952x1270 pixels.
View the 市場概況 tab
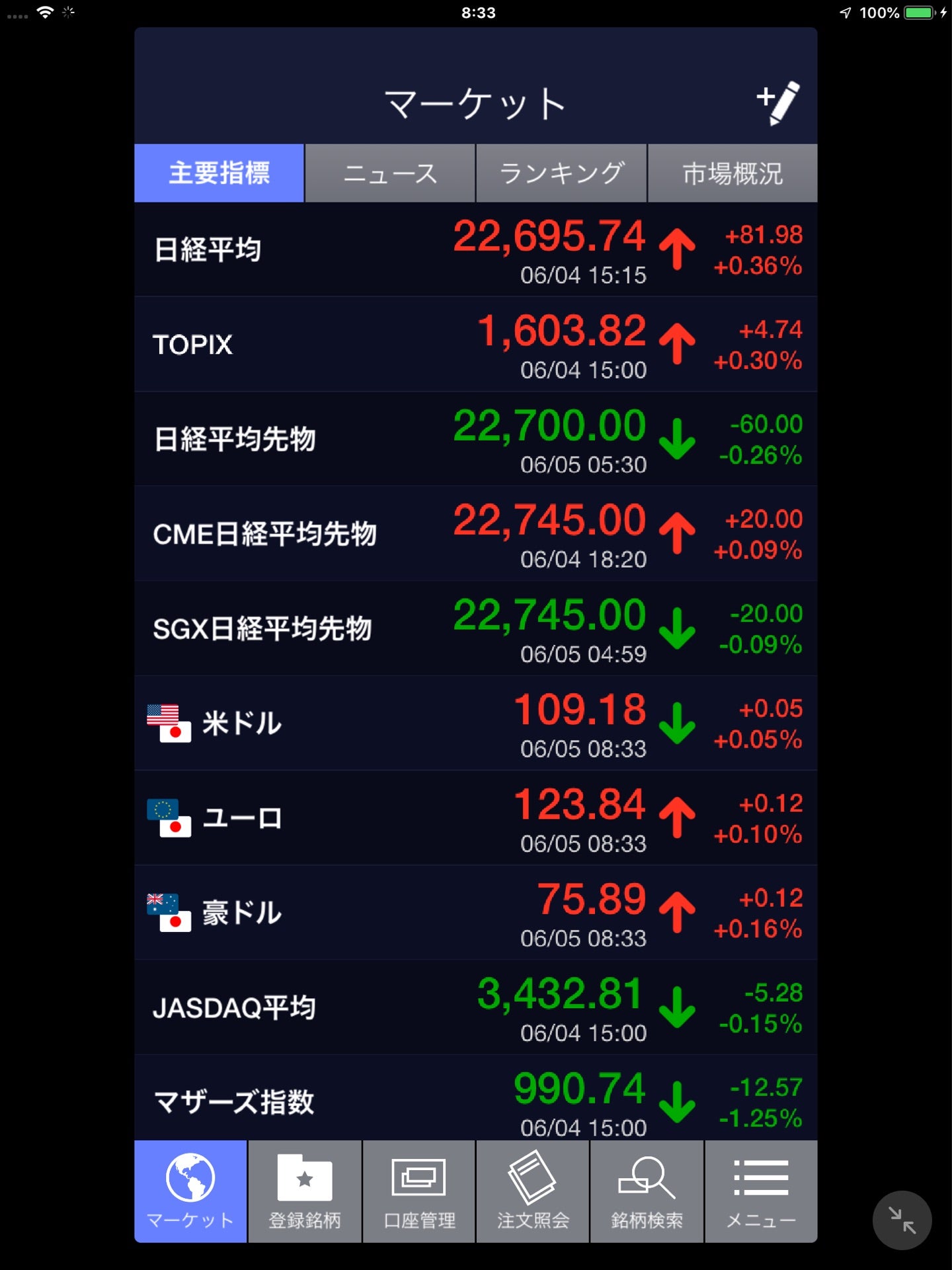point(733,173)
